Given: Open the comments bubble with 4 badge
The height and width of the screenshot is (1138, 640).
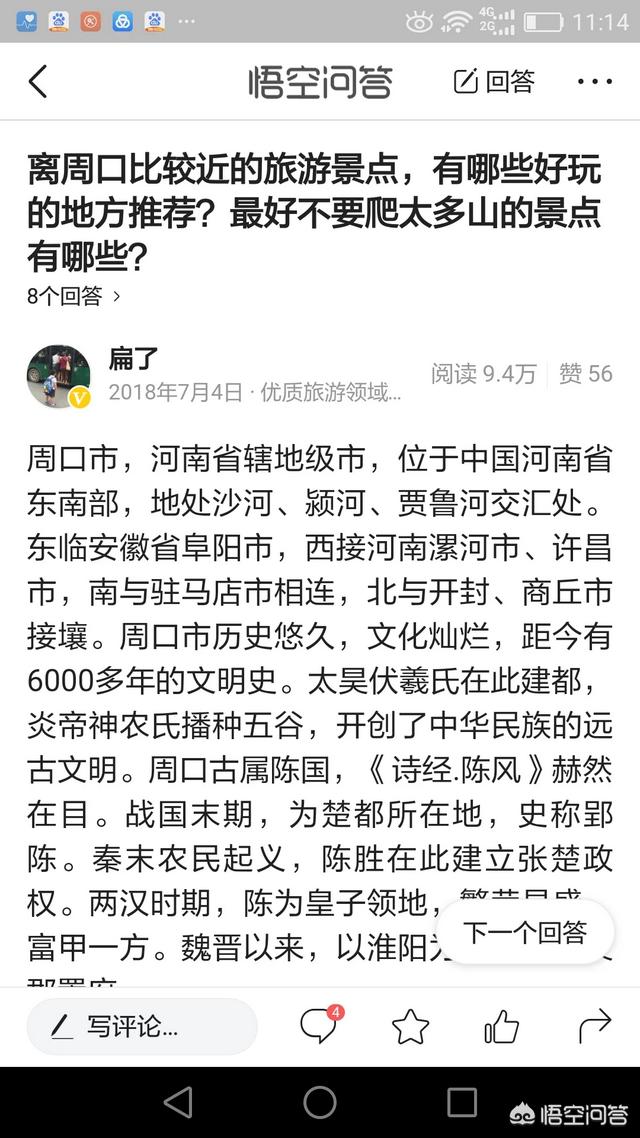Looking at the screenshot, I should pyautogui.click(x=319, y=1026).
